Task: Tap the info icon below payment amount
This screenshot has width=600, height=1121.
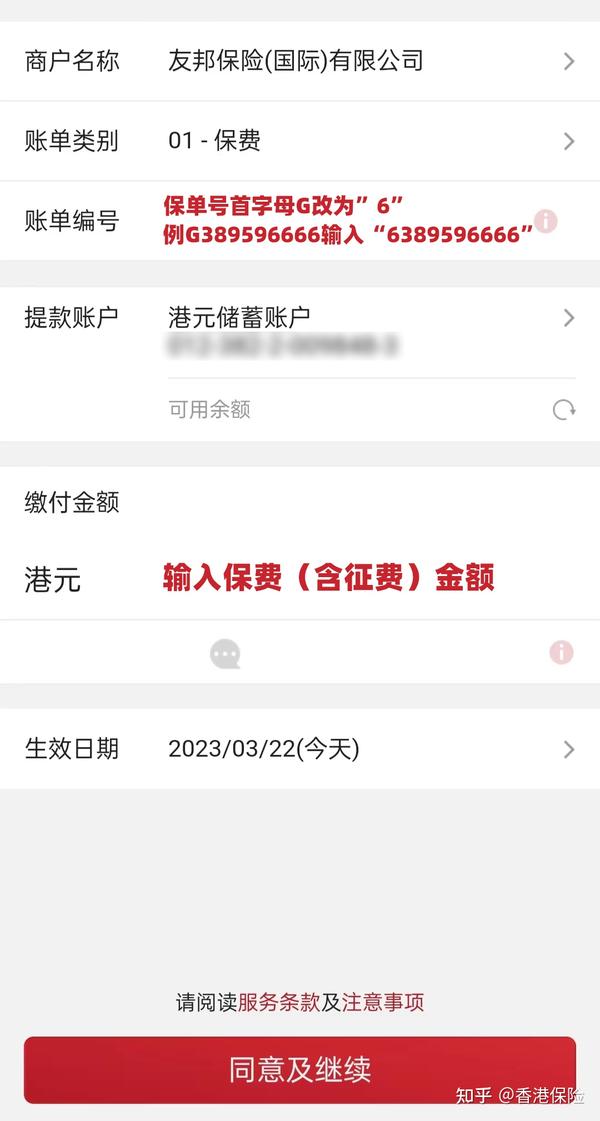Action: [x=561, y=652]
